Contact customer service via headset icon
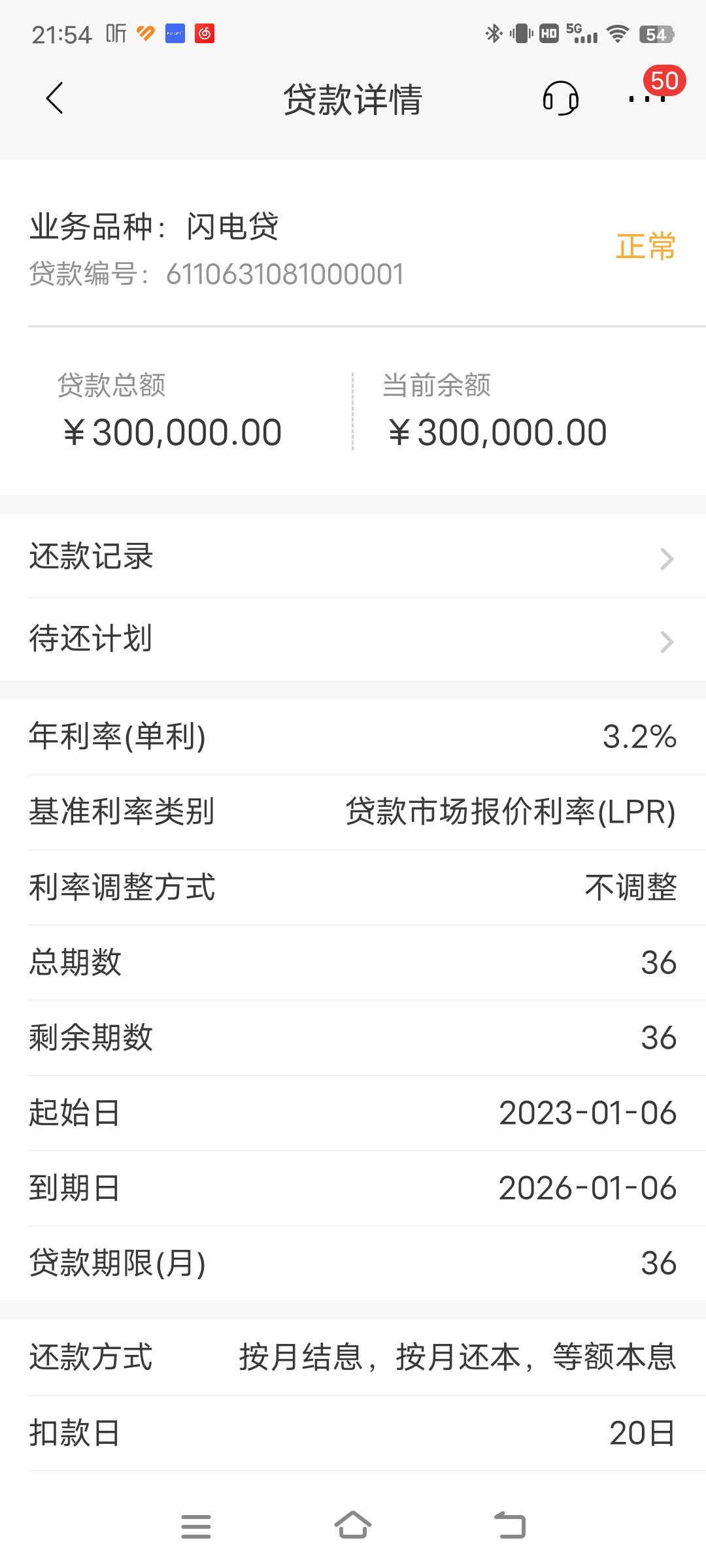Image resolution: width=706 pixels, height=1568 pixels. click(560, 99)
